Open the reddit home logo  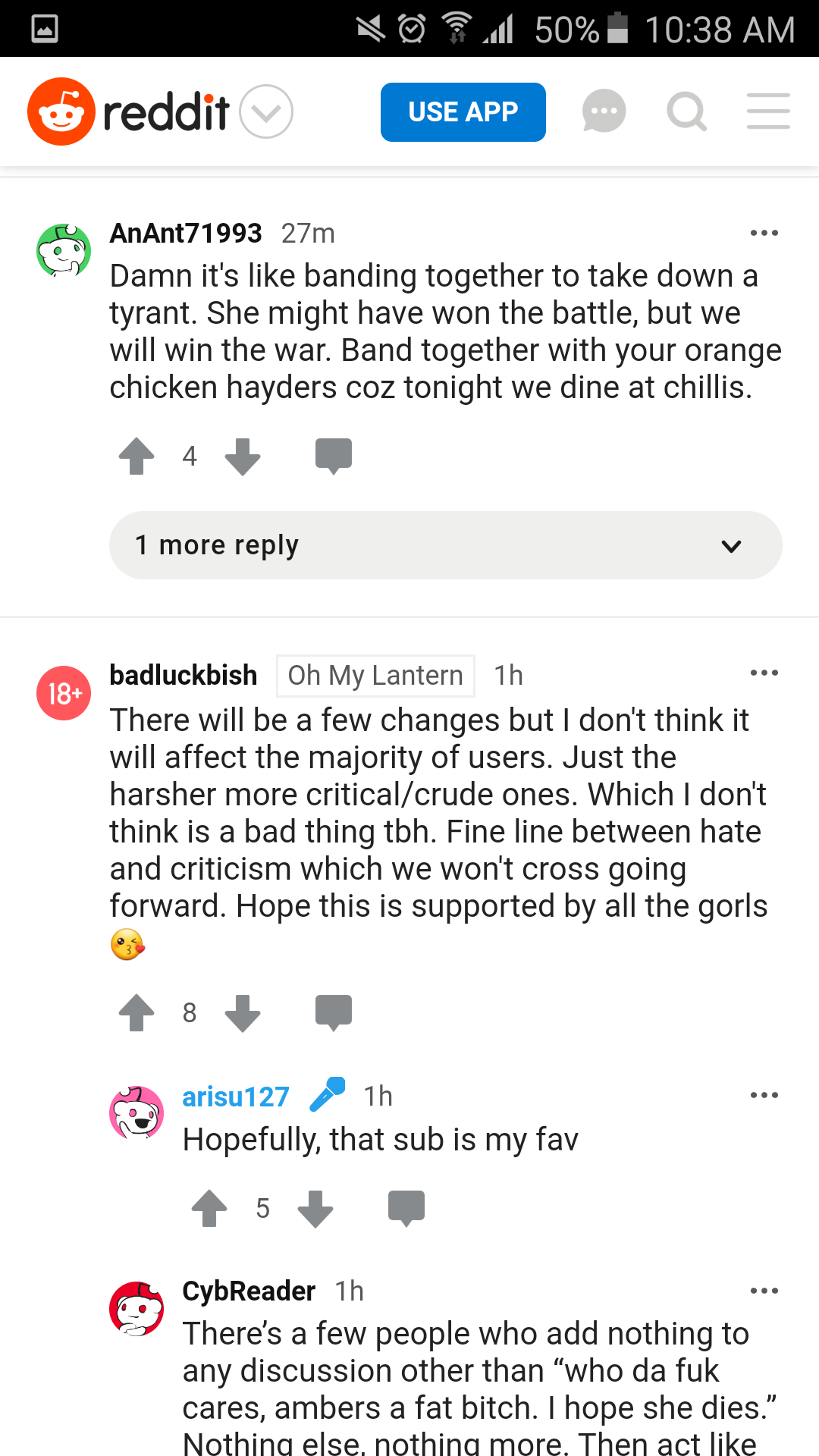click(x=129, y=111)
